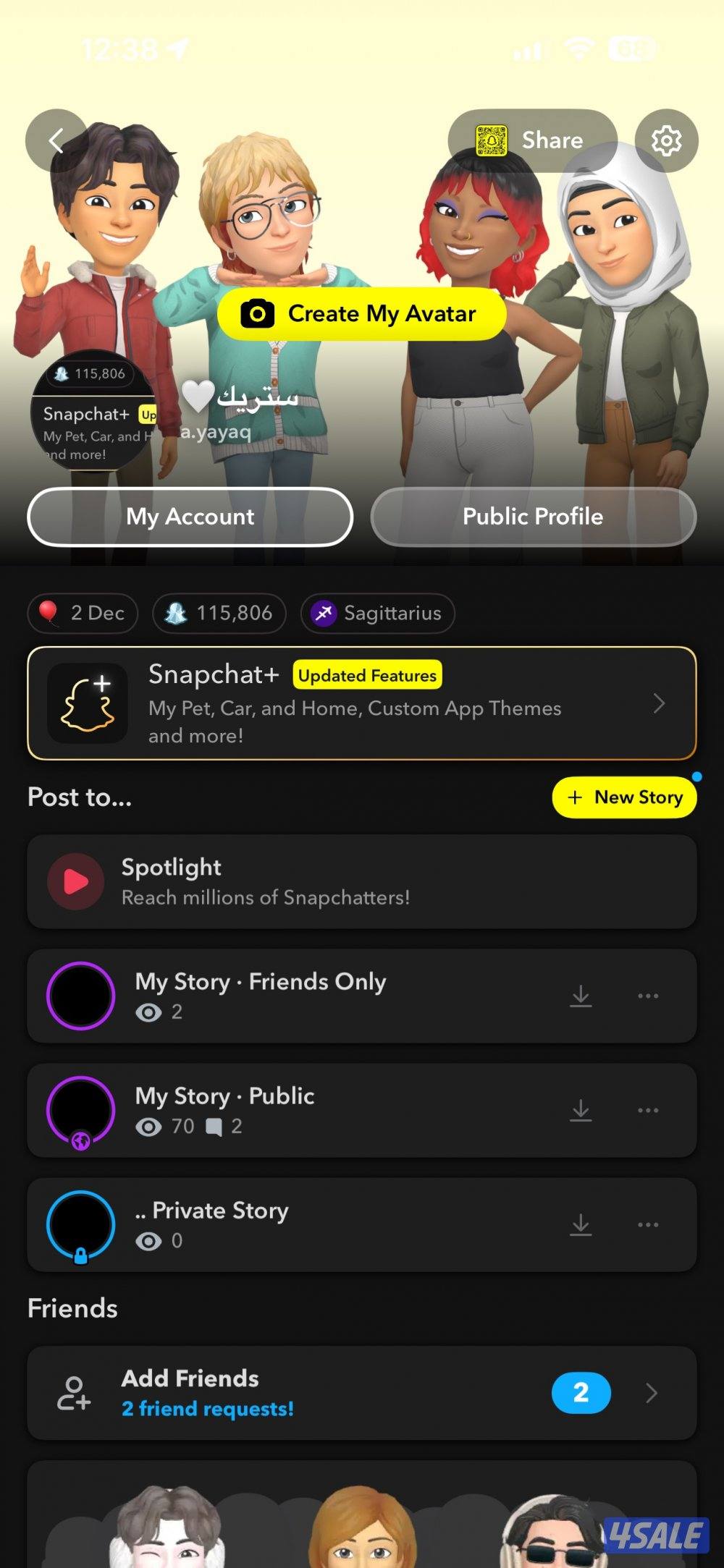724x1568 pixels.
Task: Tap the 2 Dec birthday balloon badge
Action: (x=82, y=613)
